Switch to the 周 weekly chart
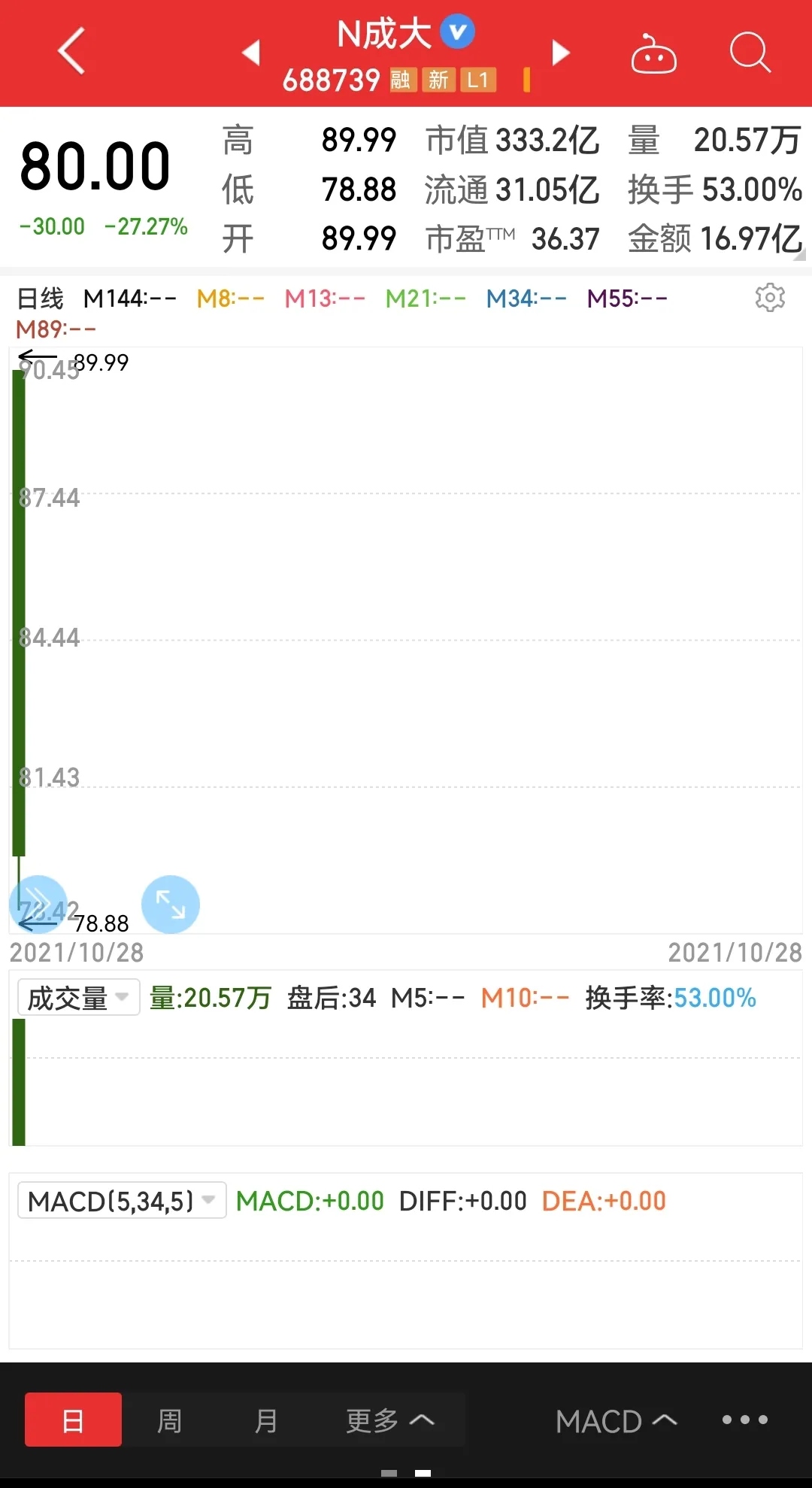Screen dimensions: 812x1488 169,1420
